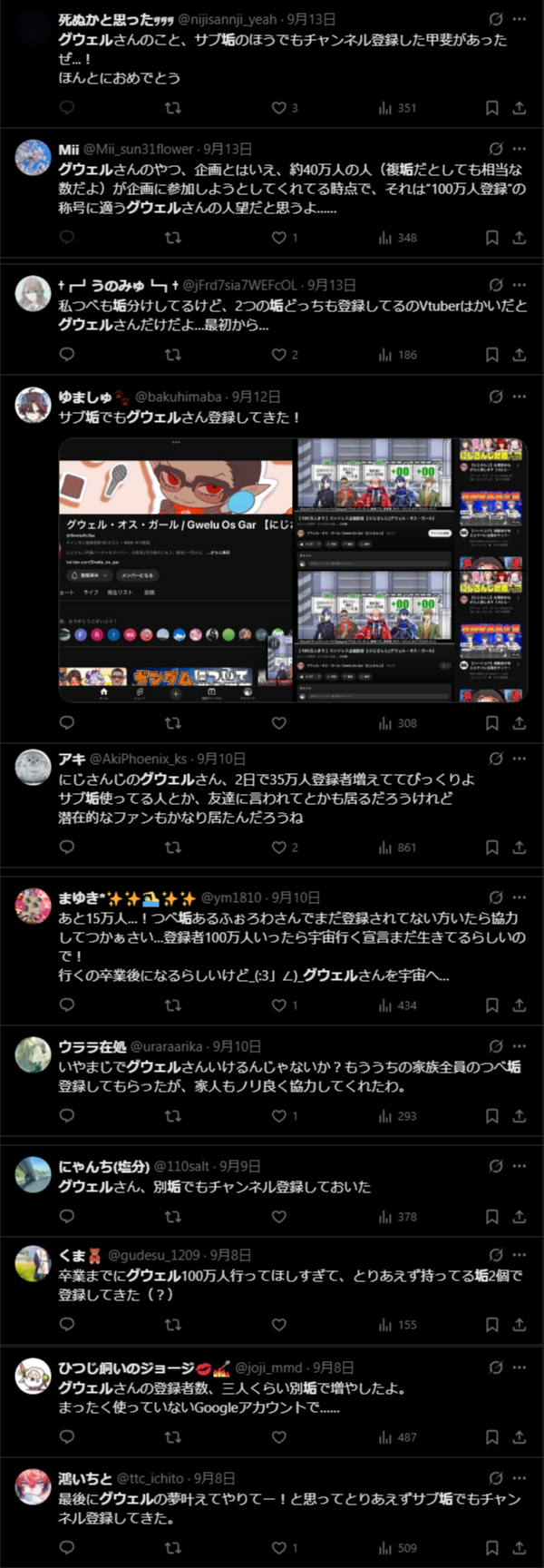
Task: Reply to Mii's tweet
Action: tap(67, 238)
